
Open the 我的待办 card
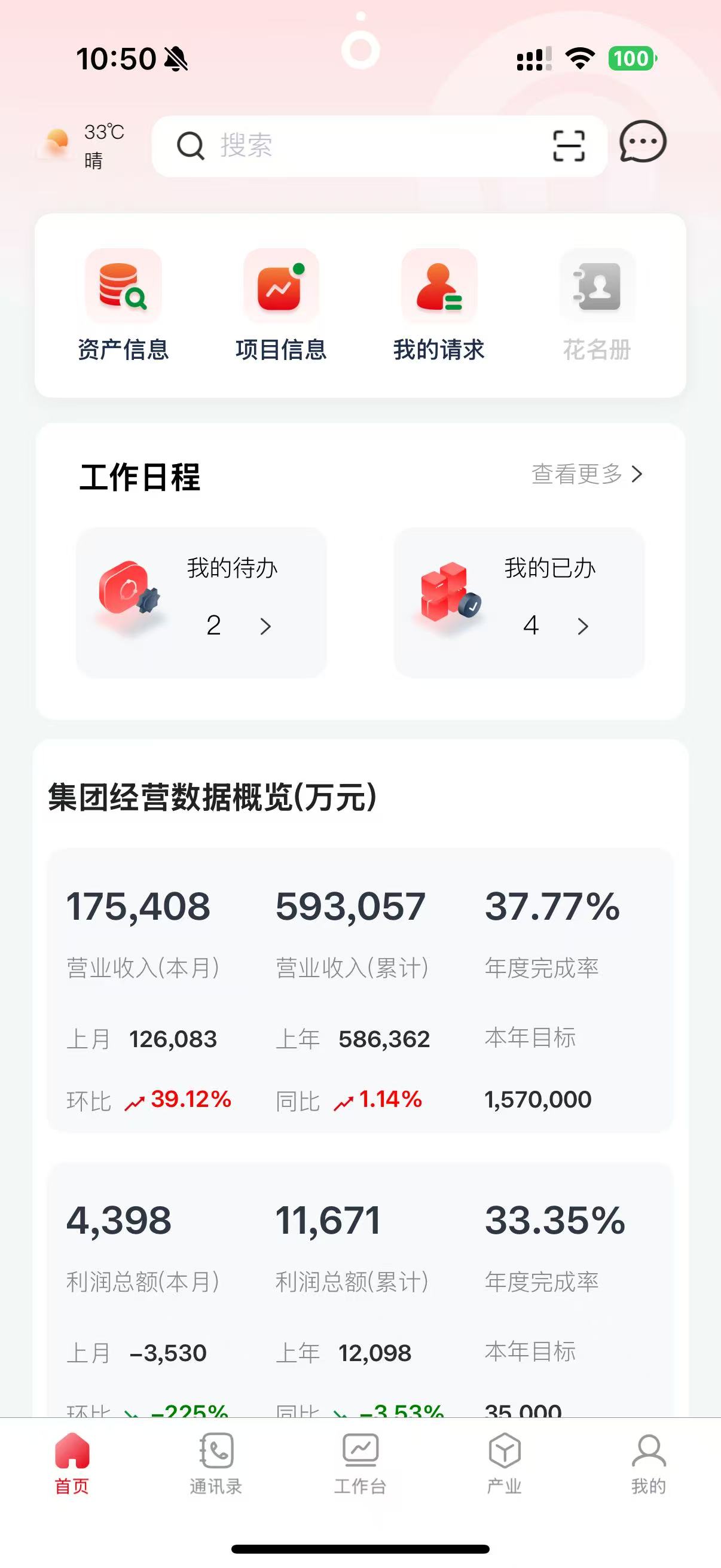point(201,603)
